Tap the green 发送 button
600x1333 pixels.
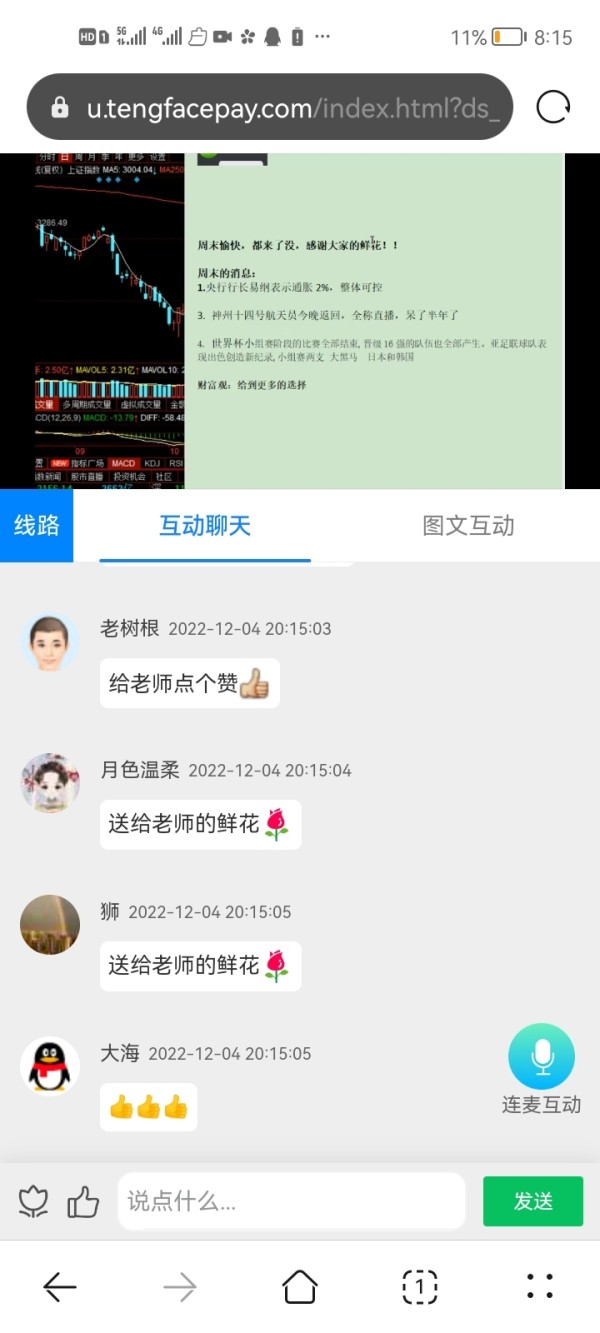[533, 1201]
